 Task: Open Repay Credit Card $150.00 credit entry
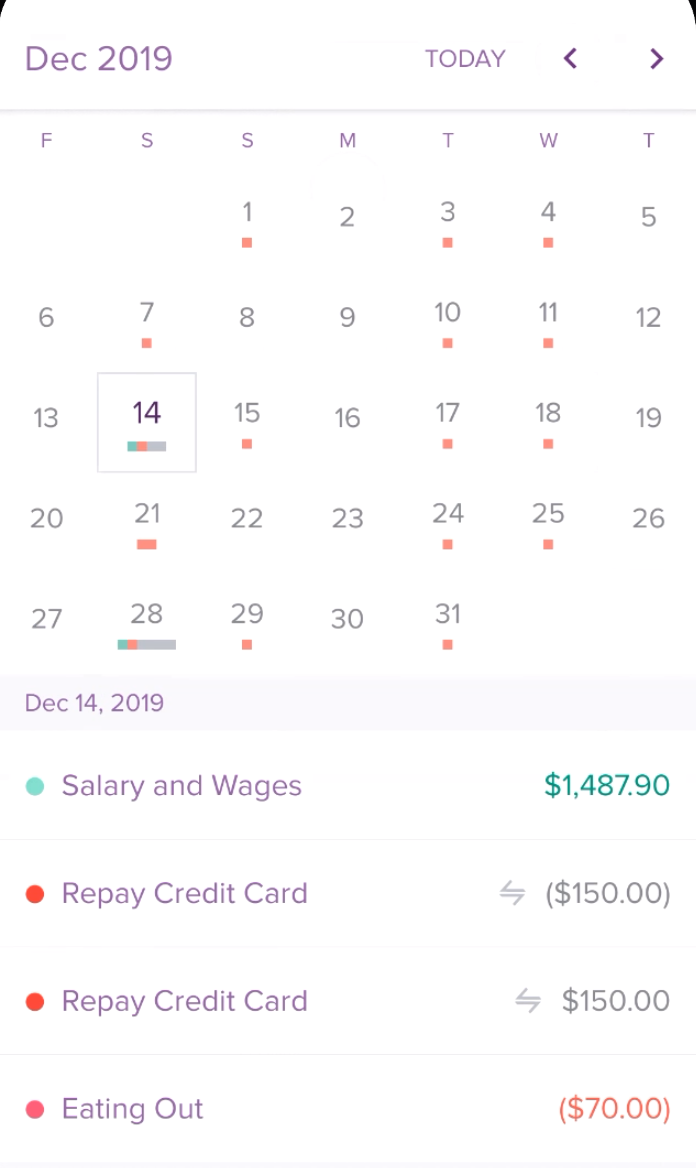click(x=347, y=1001)
